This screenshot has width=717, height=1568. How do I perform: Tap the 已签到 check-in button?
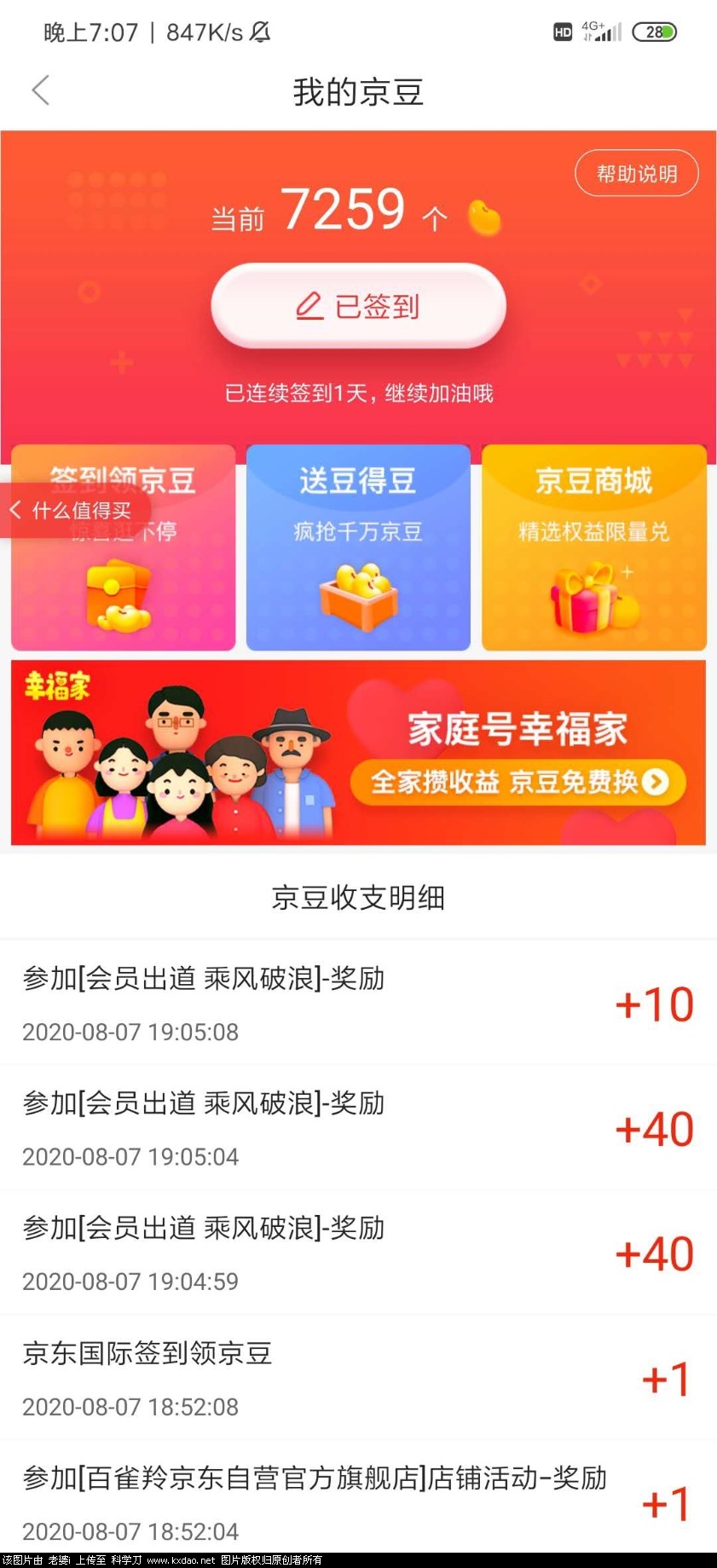click(358, 306)
